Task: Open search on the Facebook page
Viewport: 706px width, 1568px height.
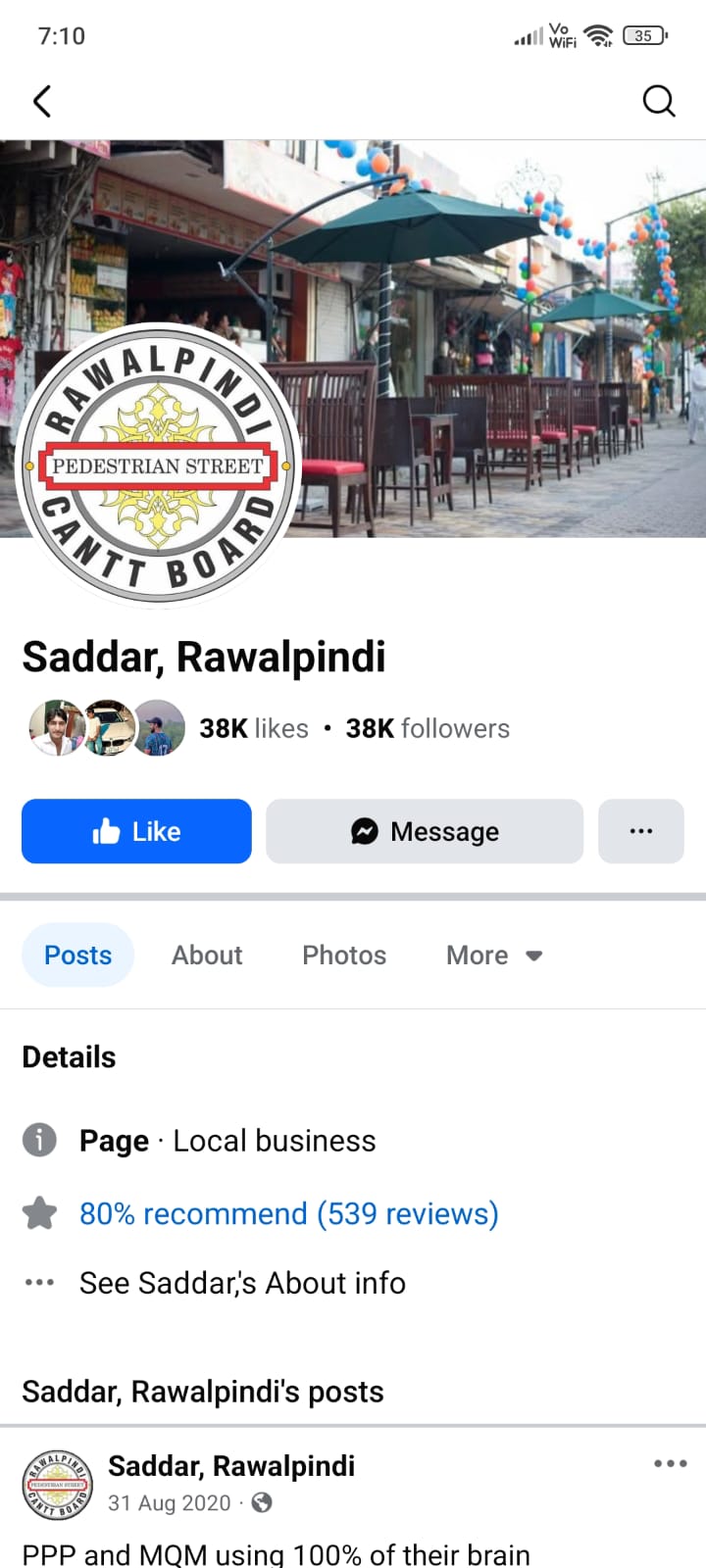Action: [659, 101]
